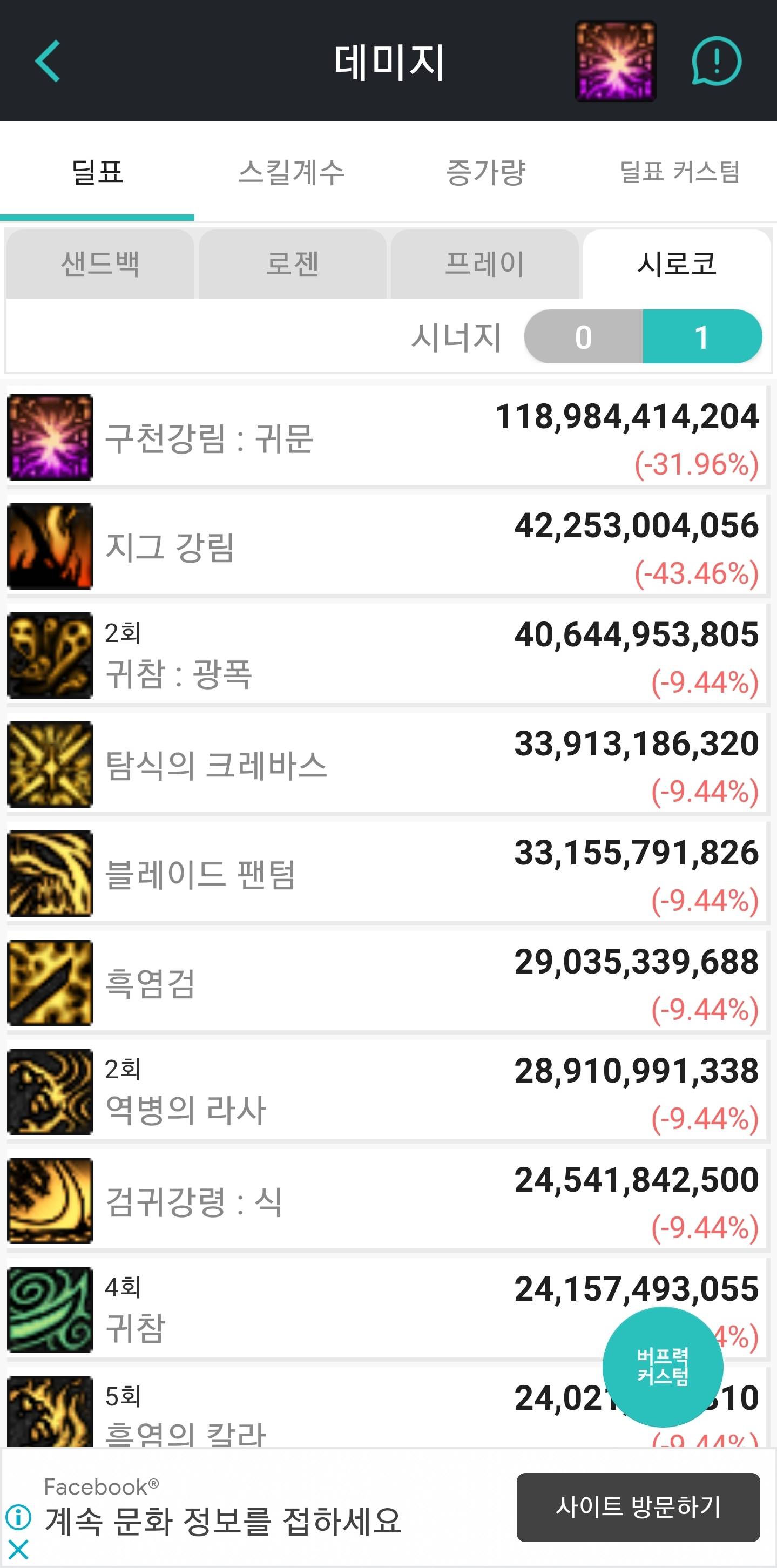Open the 흑염검 skill row
Viewport: 777px width, 1568px height.
(x=387, y=982)
